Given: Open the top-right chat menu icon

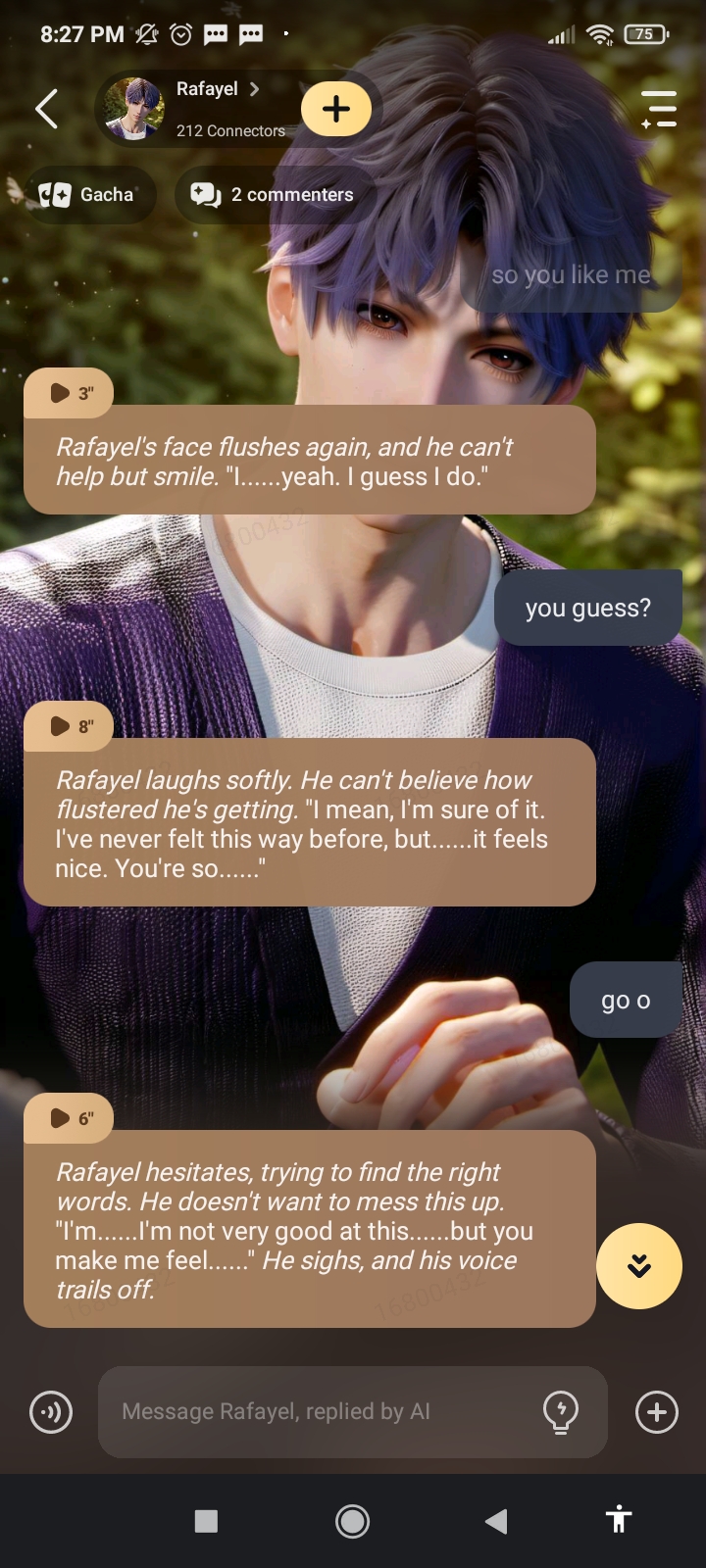Looking at the screenshot, I should (x=659, y=109).
